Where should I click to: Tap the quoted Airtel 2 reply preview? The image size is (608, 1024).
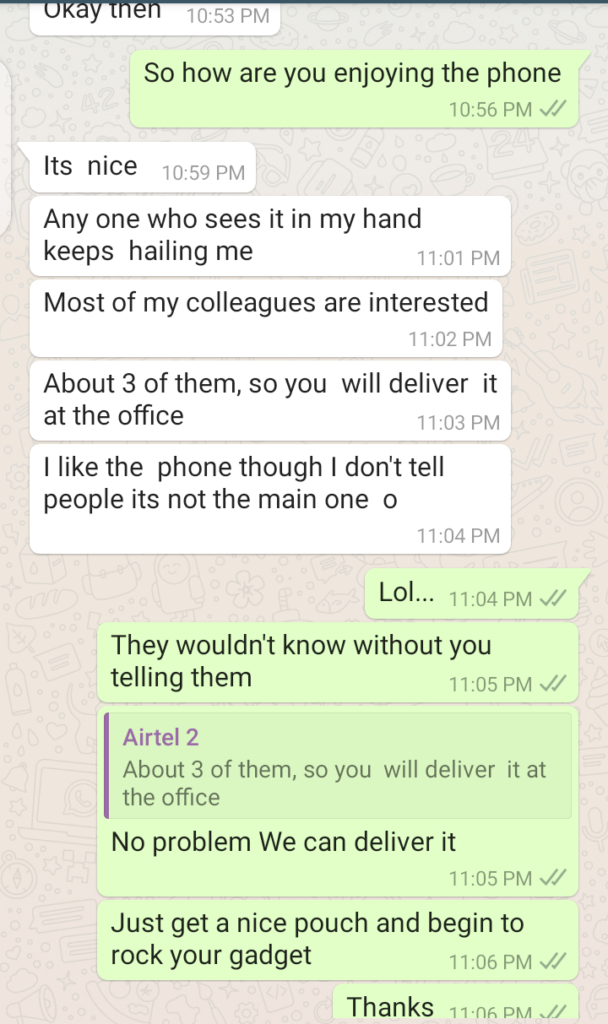coord(338,766)
